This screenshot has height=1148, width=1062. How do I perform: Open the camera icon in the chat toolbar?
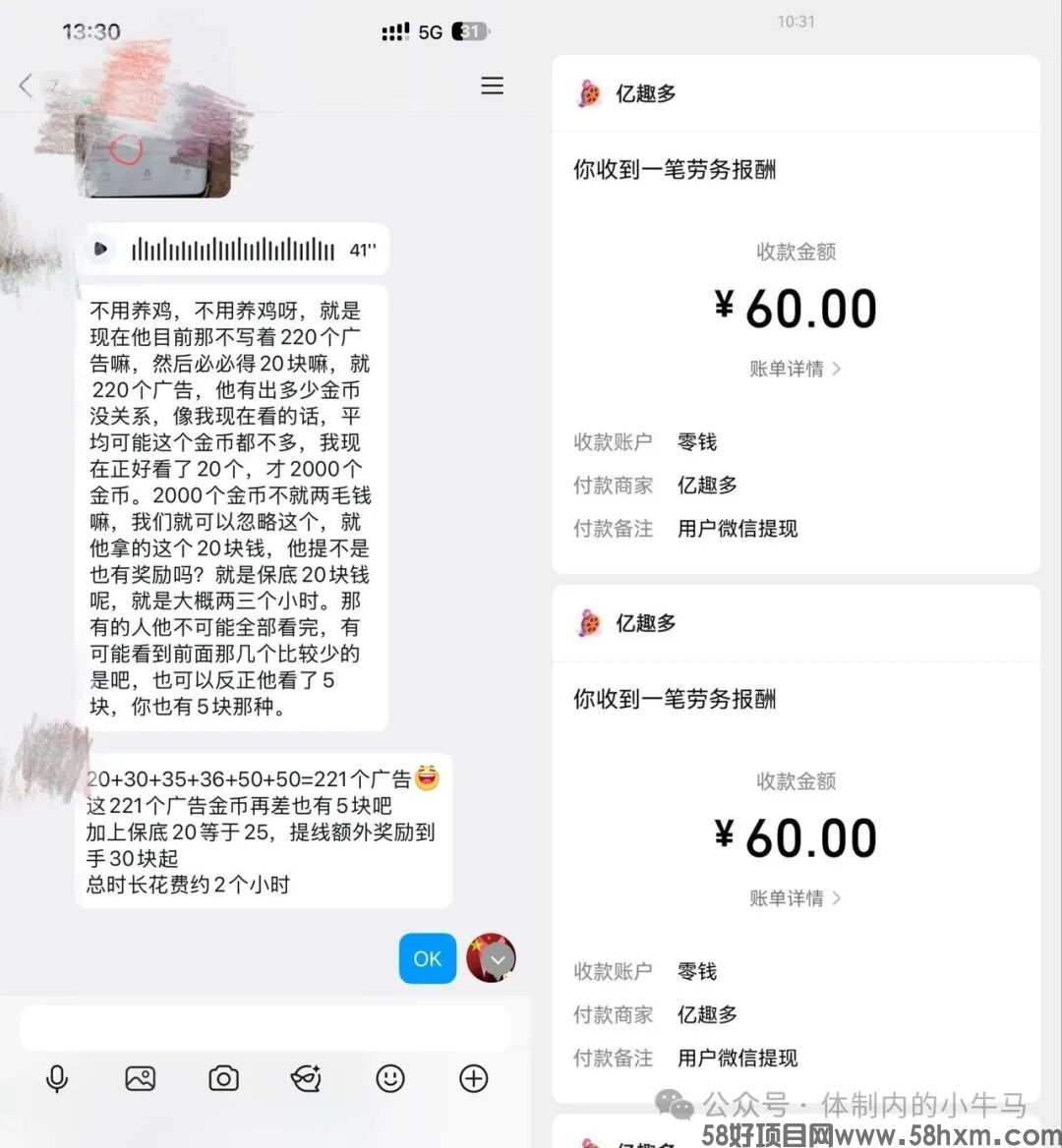coord(223,1078)
